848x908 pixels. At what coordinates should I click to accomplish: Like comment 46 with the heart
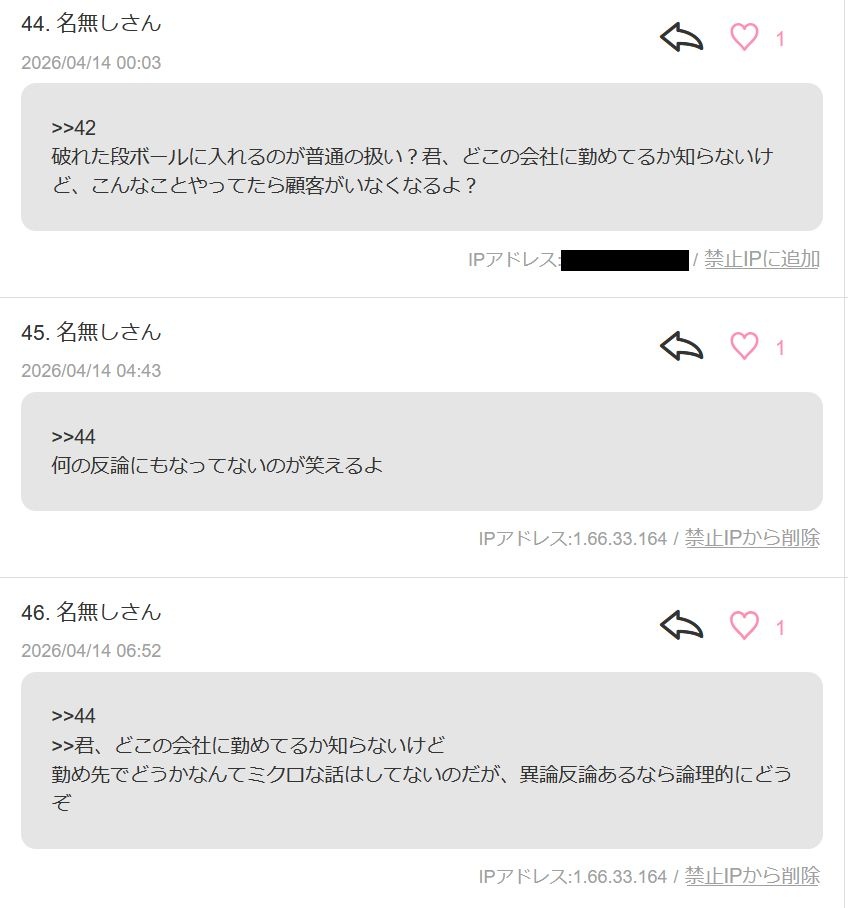tap(744, 626)
